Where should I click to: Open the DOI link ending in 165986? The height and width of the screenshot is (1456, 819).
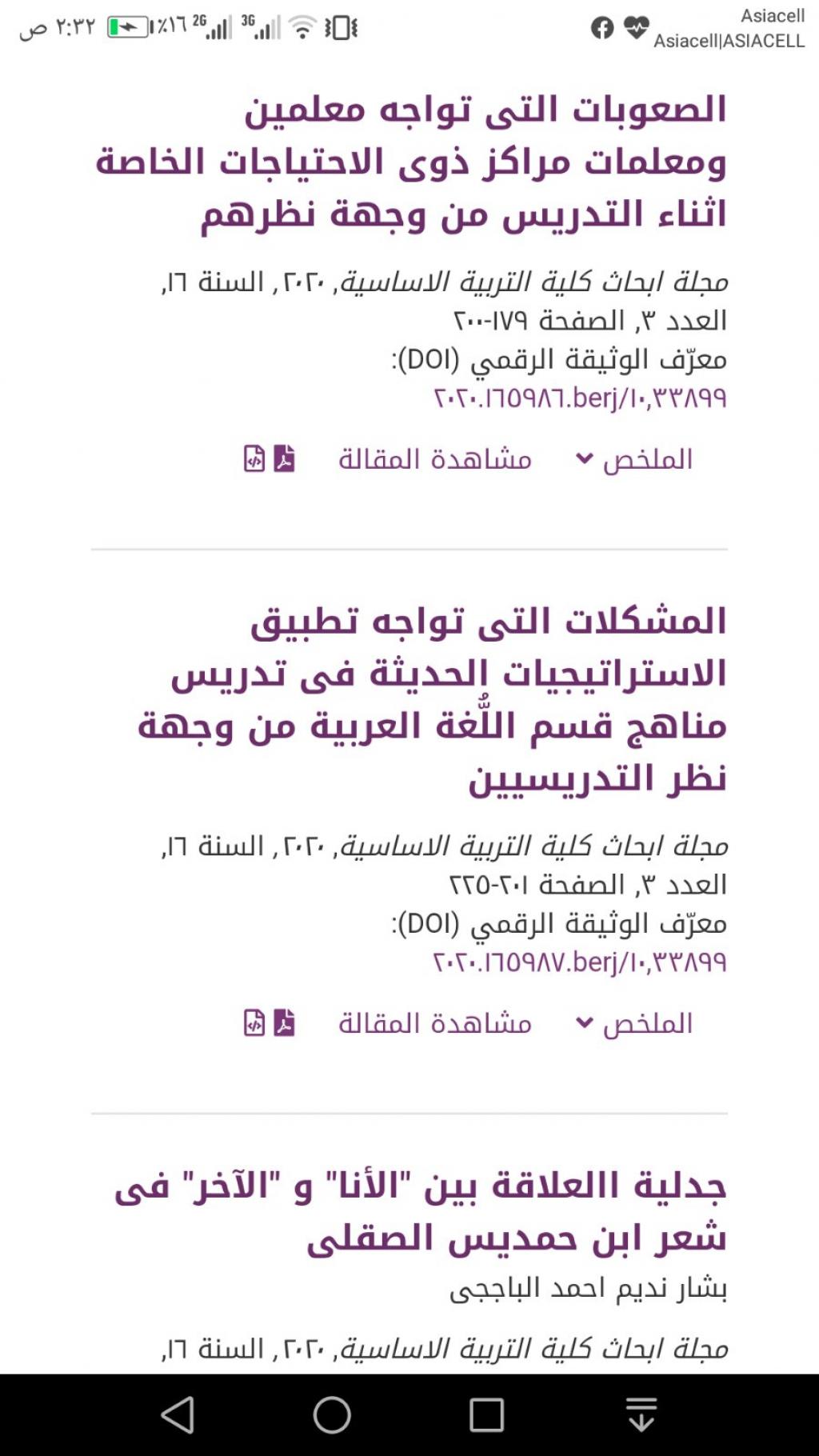580,398
